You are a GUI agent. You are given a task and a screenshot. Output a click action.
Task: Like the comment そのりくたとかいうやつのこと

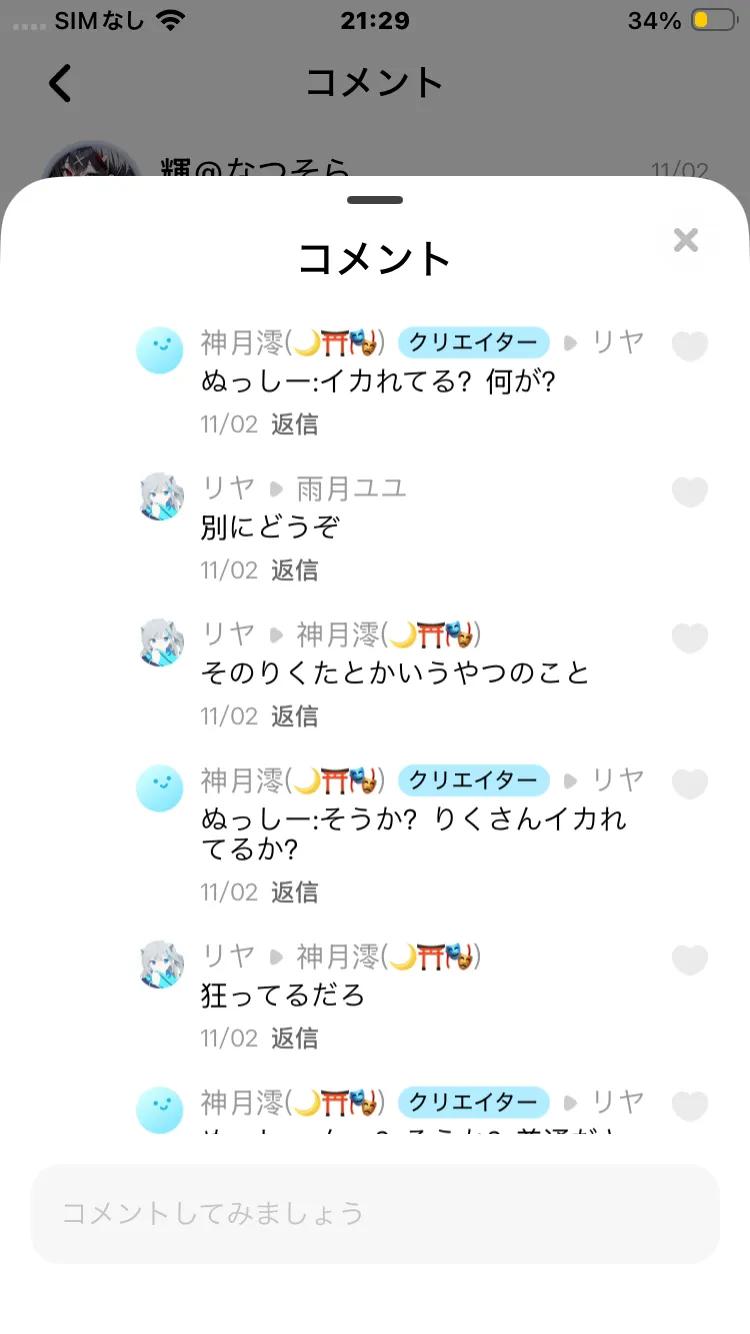tap(689, 638)
